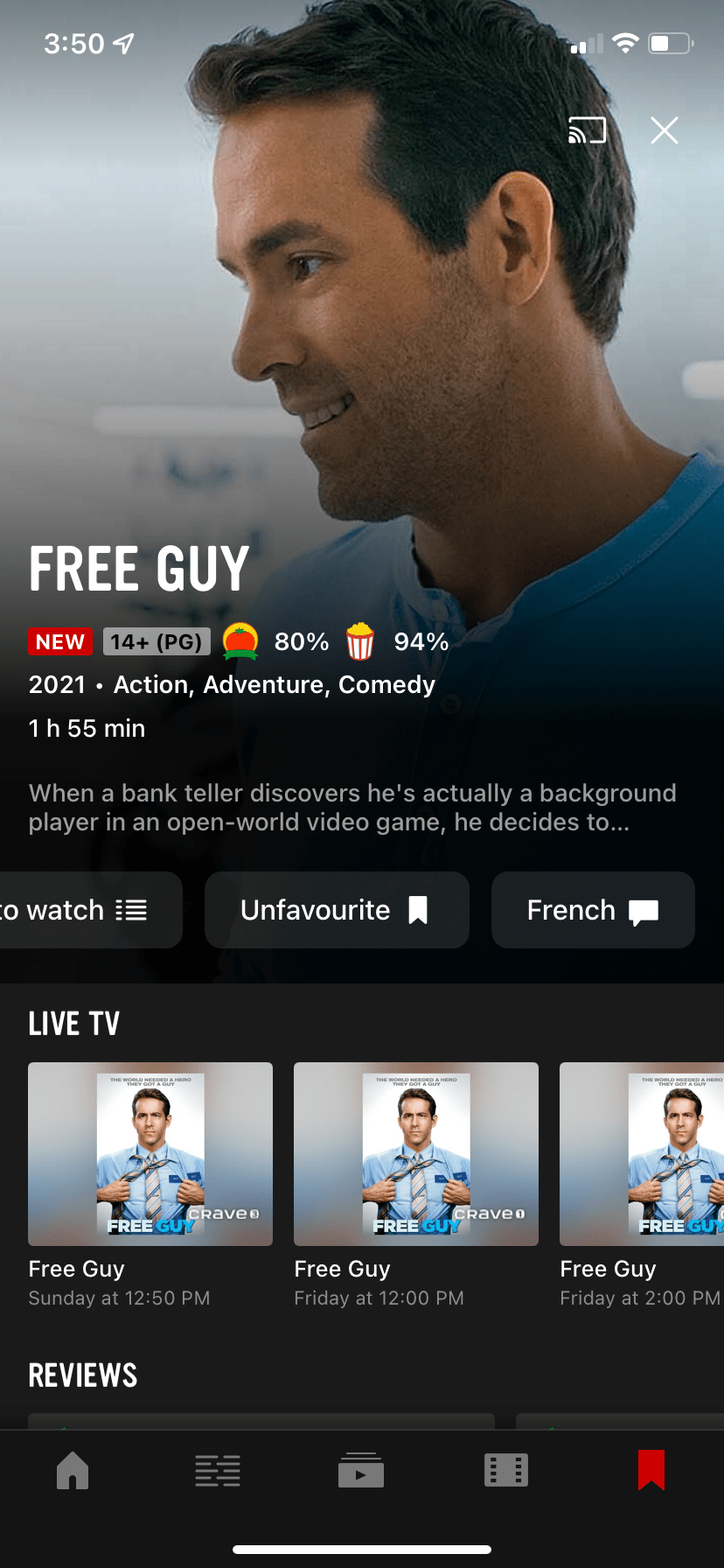Open Free Guy airing Friday at 12:00 PM
The image size is (724, 1568).
pyautogui.click(x=416, y=1154)
